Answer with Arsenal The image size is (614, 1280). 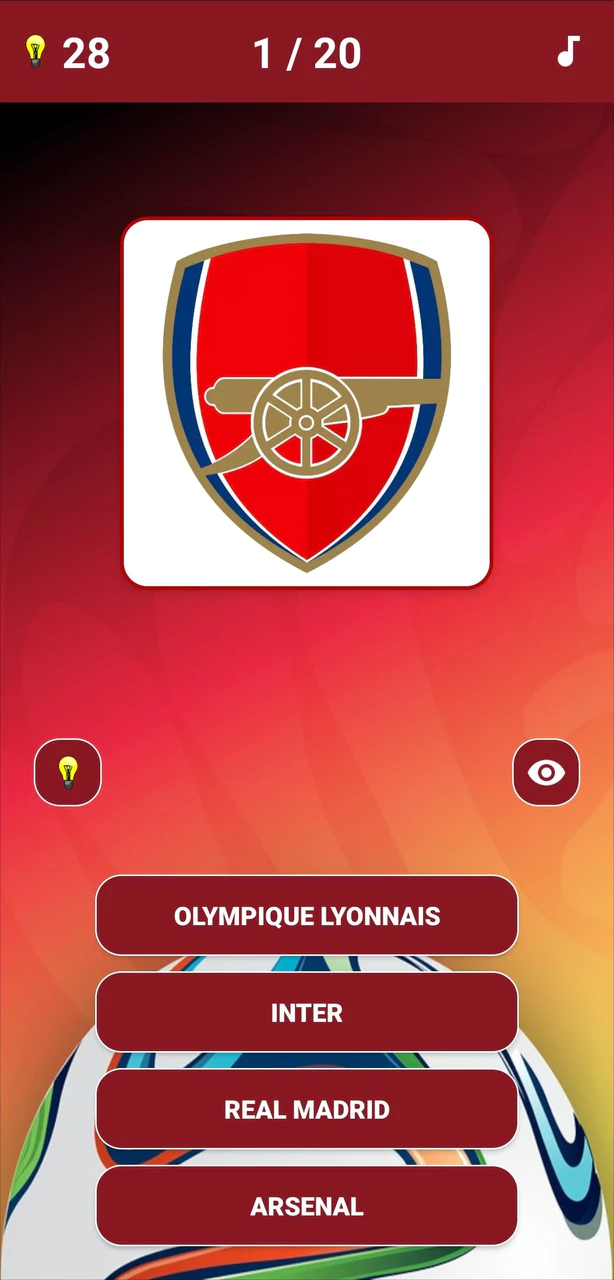tap(307, 1206)
